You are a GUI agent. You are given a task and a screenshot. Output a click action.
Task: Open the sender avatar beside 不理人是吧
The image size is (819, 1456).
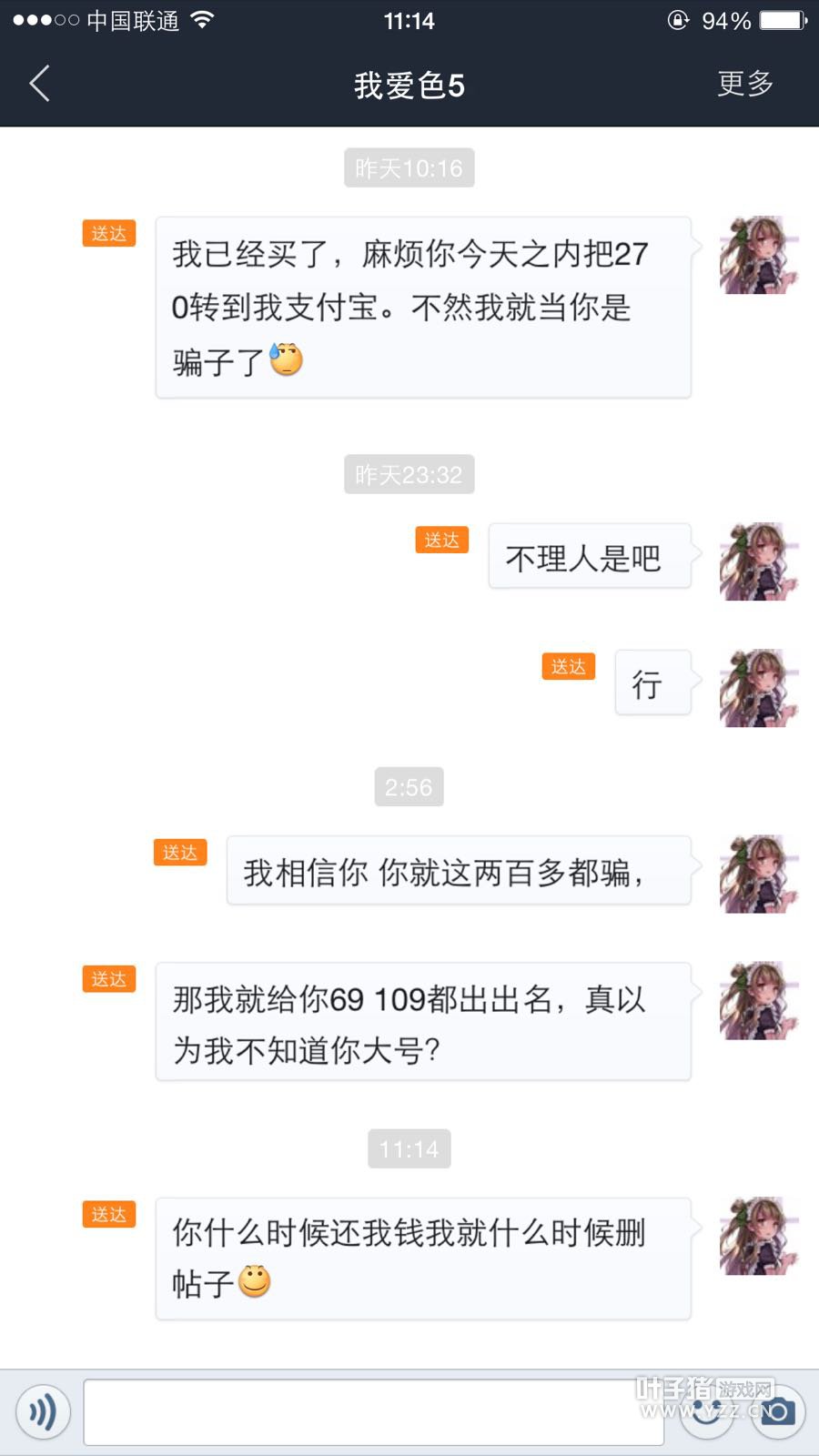[x=758, y=561]
